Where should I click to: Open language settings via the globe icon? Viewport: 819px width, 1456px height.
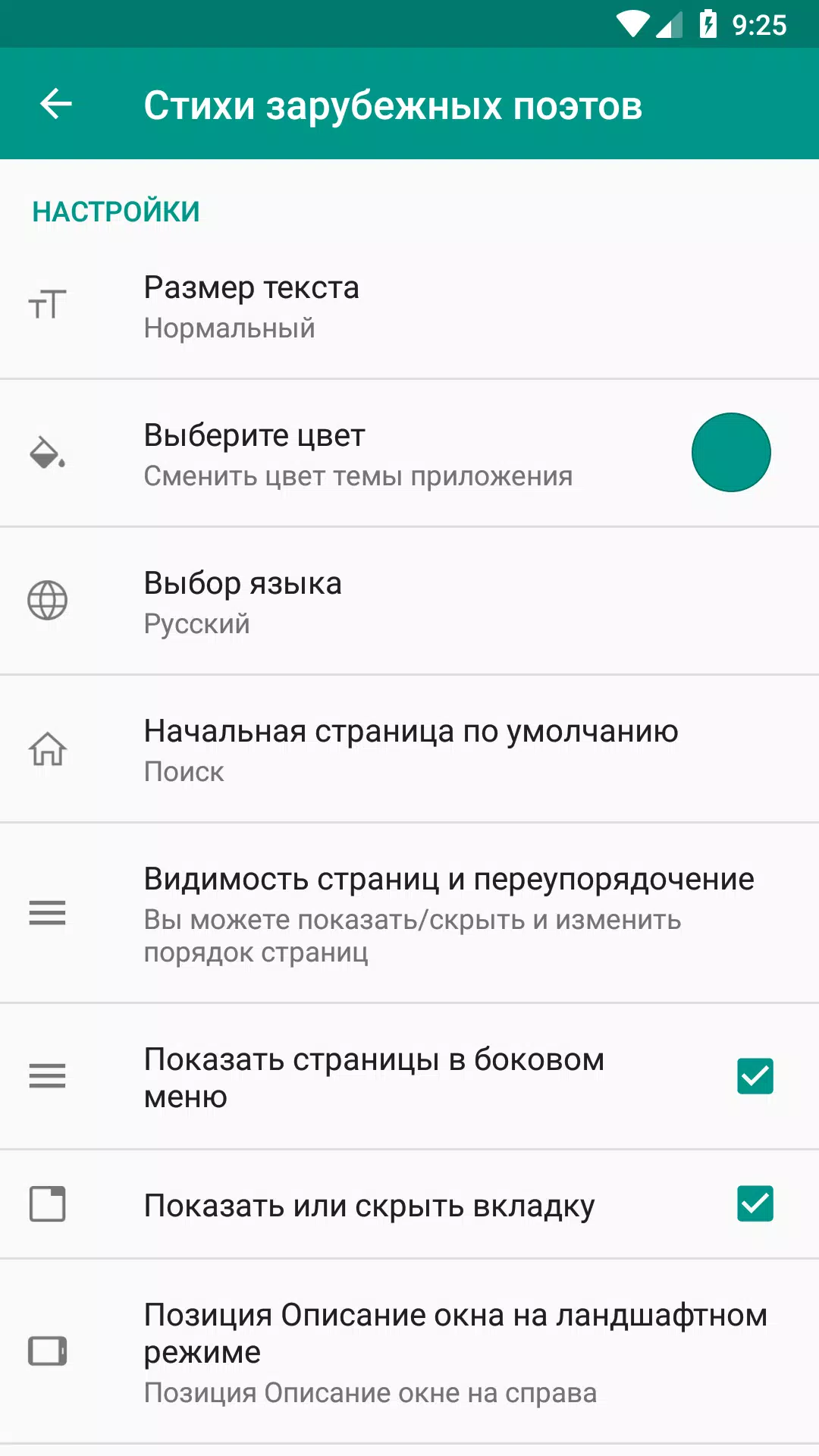tap(48, 601)
